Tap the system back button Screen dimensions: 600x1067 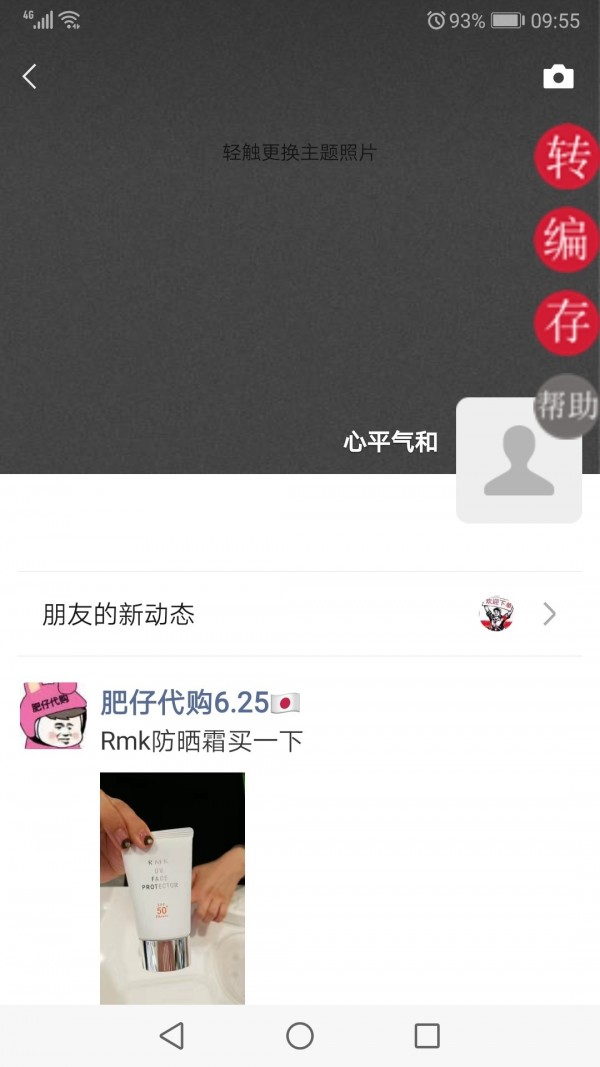point(172,1036)
